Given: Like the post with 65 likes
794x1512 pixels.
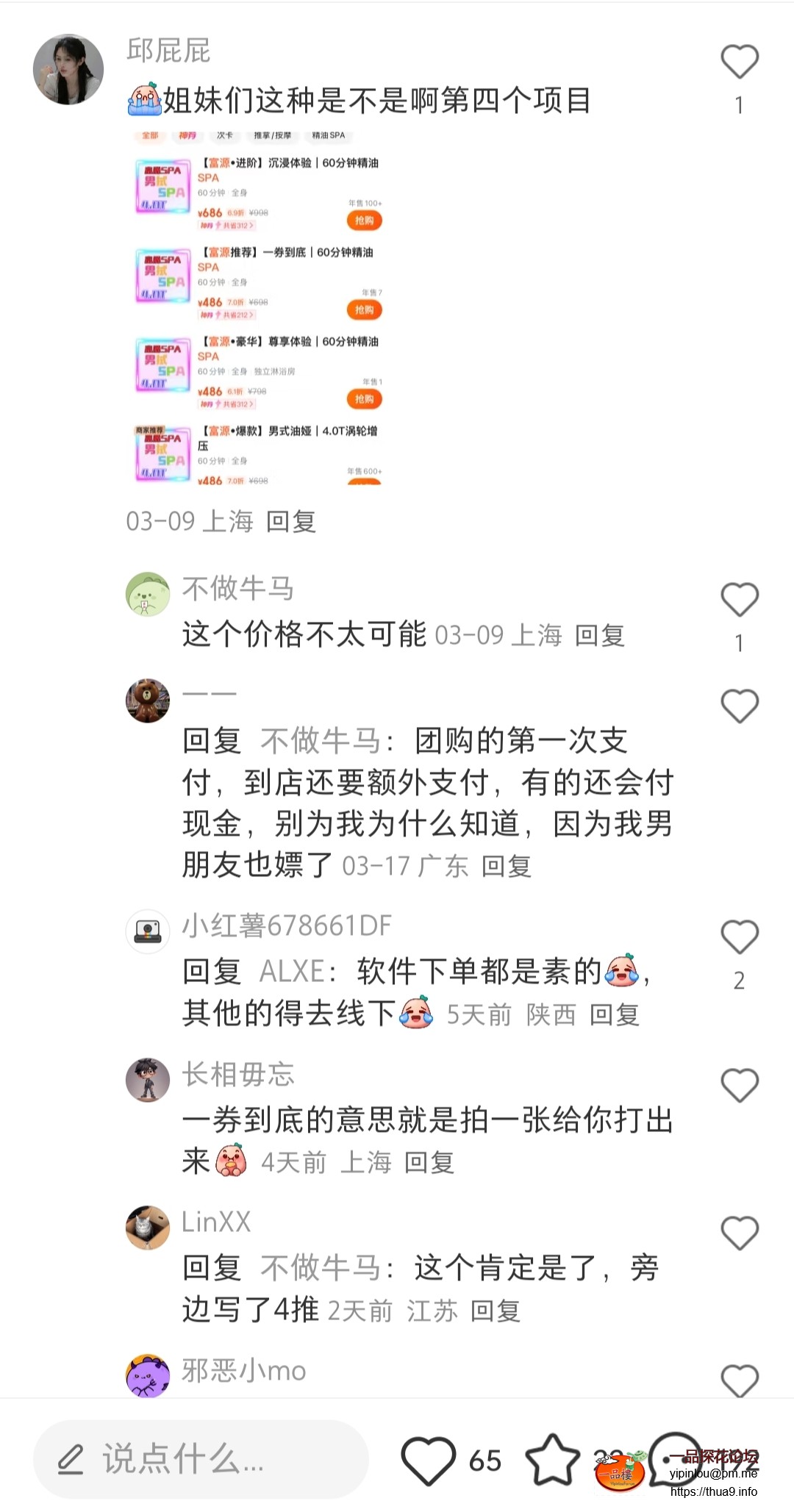Looking at the screenshot, I should 429,1460.
